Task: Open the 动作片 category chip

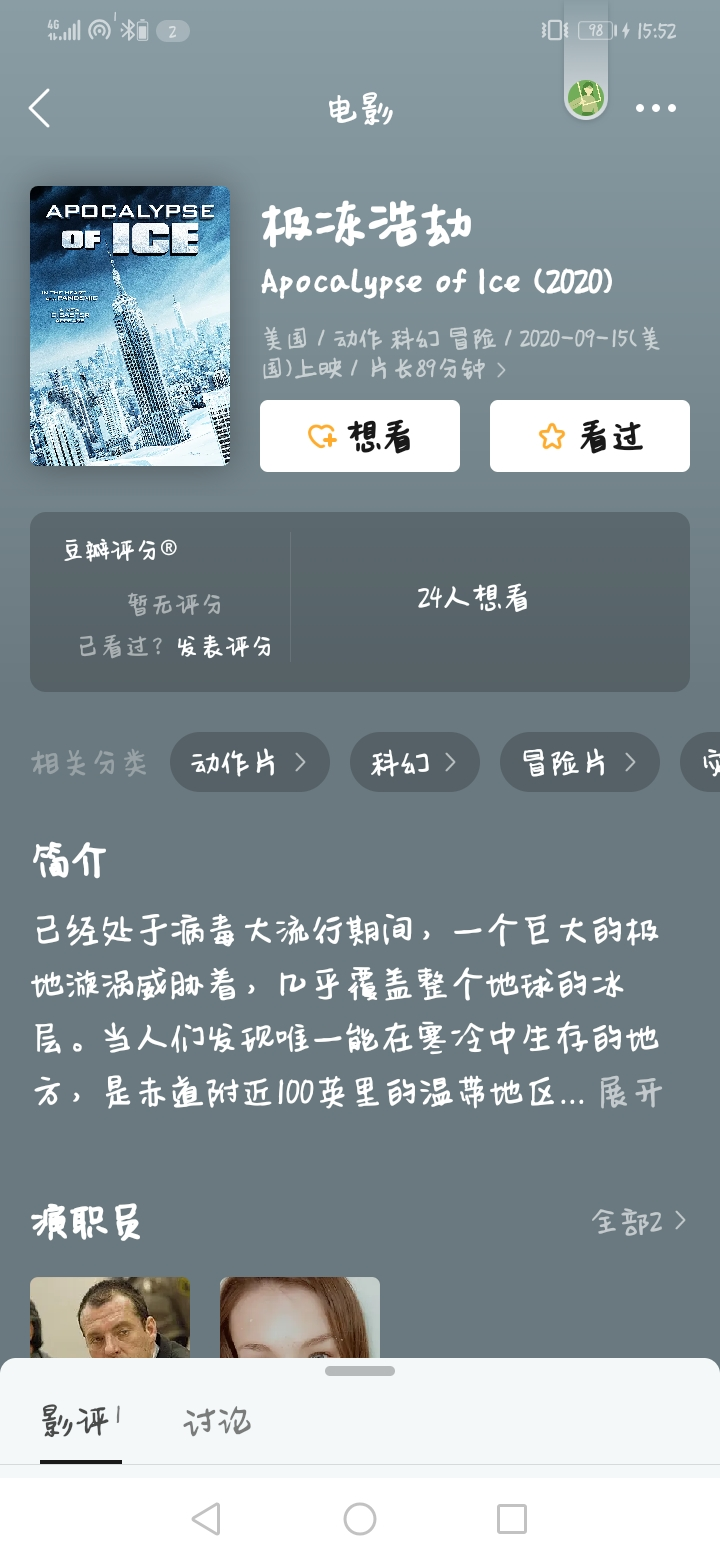Action: coord(249,763)
